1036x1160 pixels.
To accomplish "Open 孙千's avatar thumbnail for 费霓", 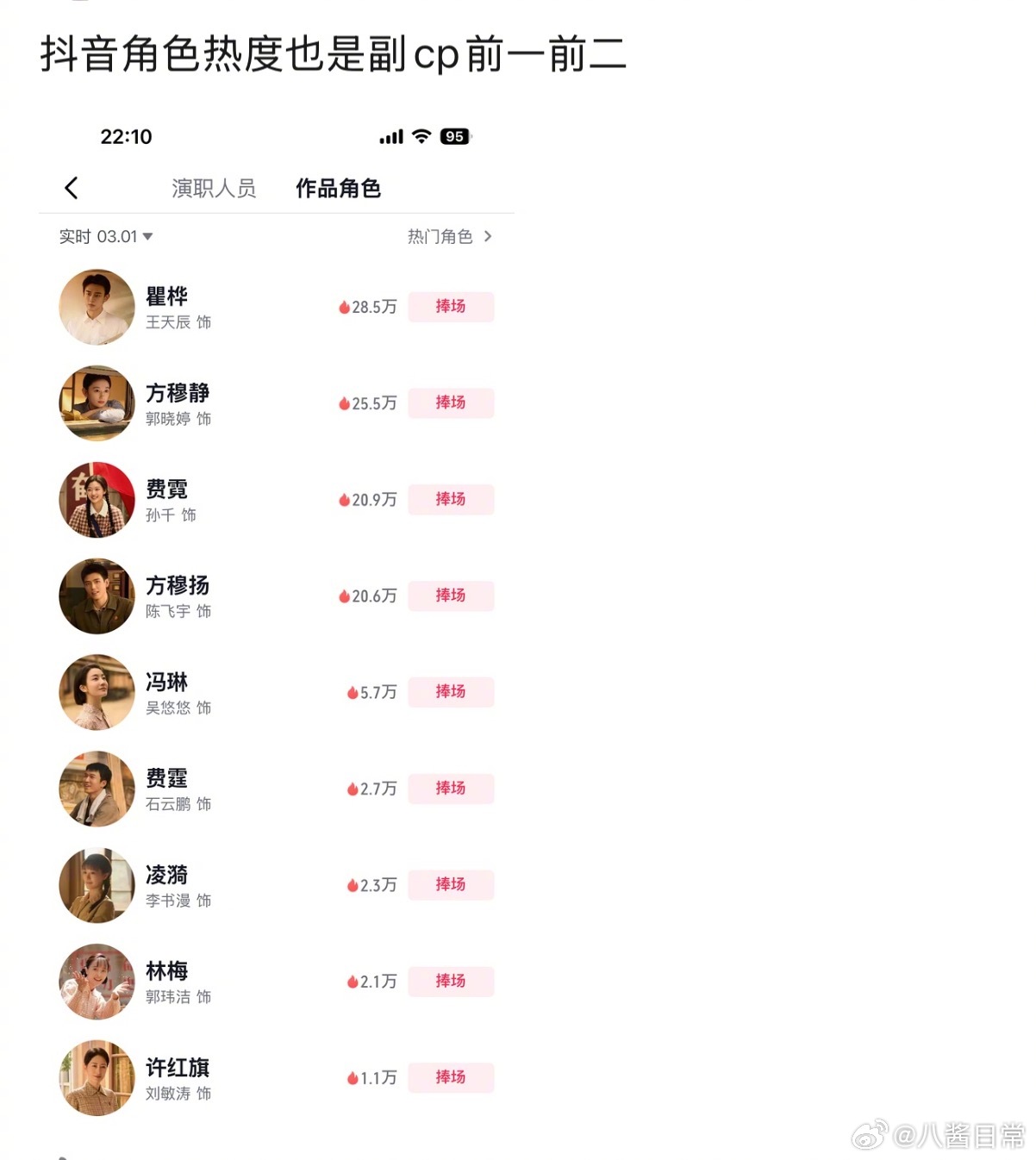I will [x=96, y=500].
